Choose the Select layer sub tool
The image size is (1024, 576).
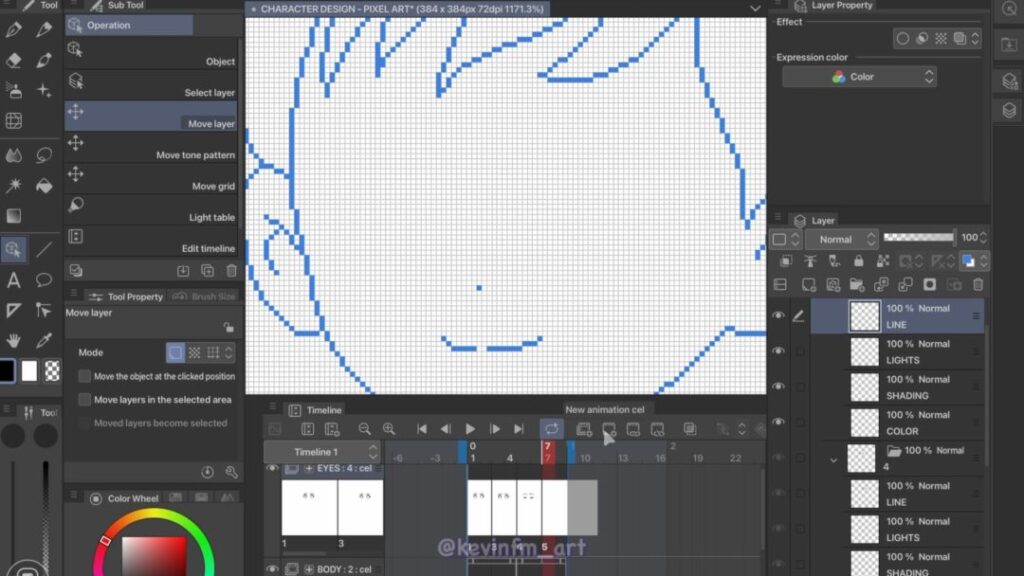click(152, 92)
